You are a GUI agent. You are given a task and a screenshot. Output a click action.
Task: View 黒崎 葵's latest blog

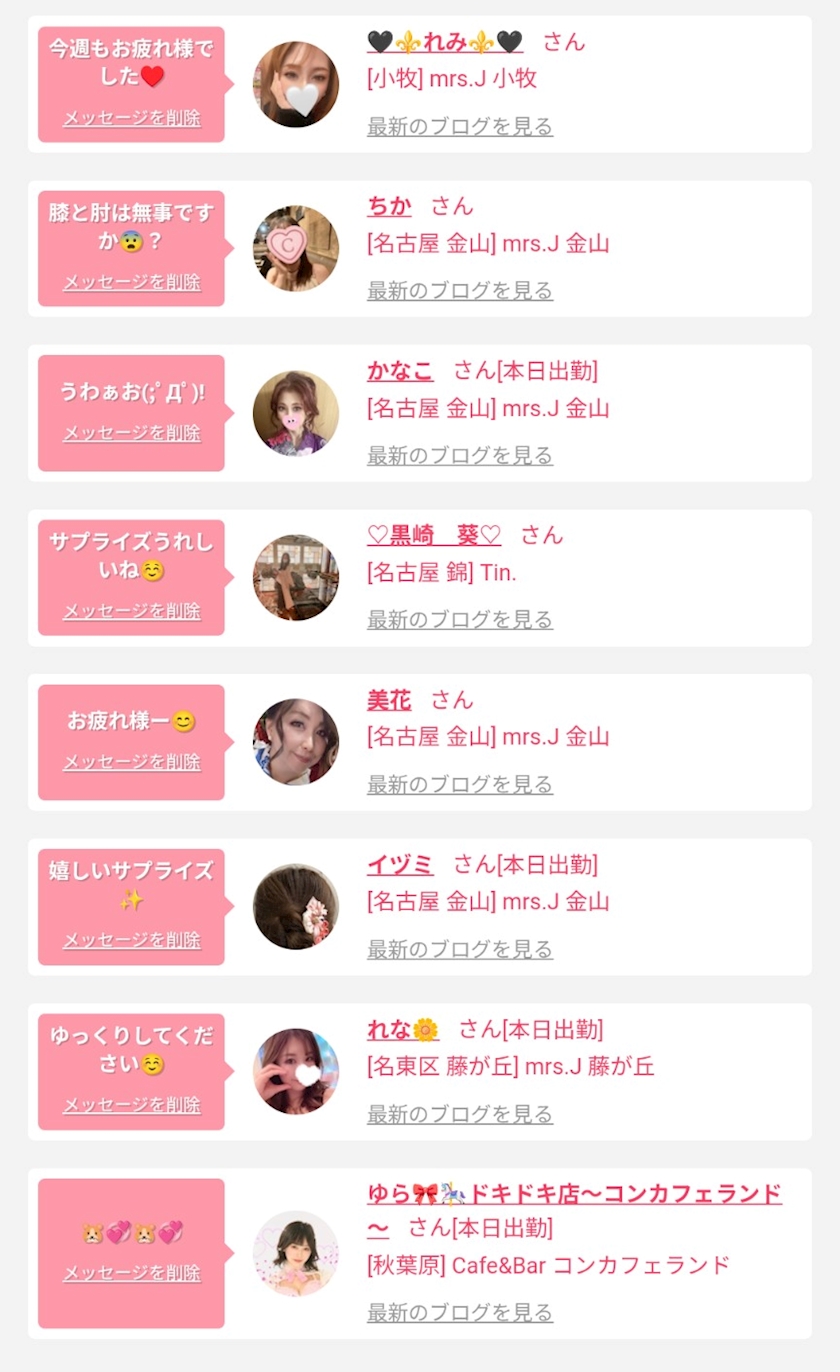click(x=460, y=620)
